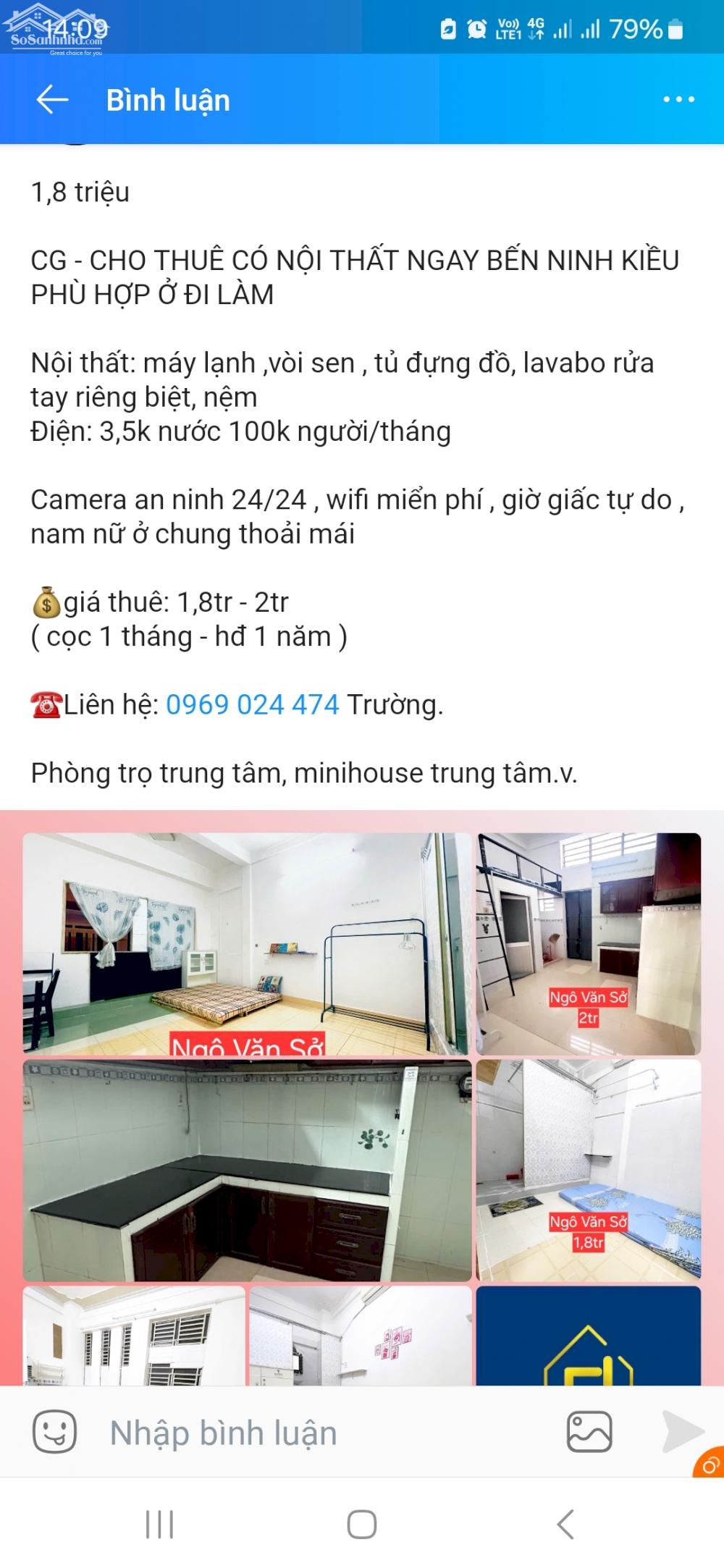Open the three-dot overflow menu
This screenshot has width=724, height=1568.
(679, 100)
